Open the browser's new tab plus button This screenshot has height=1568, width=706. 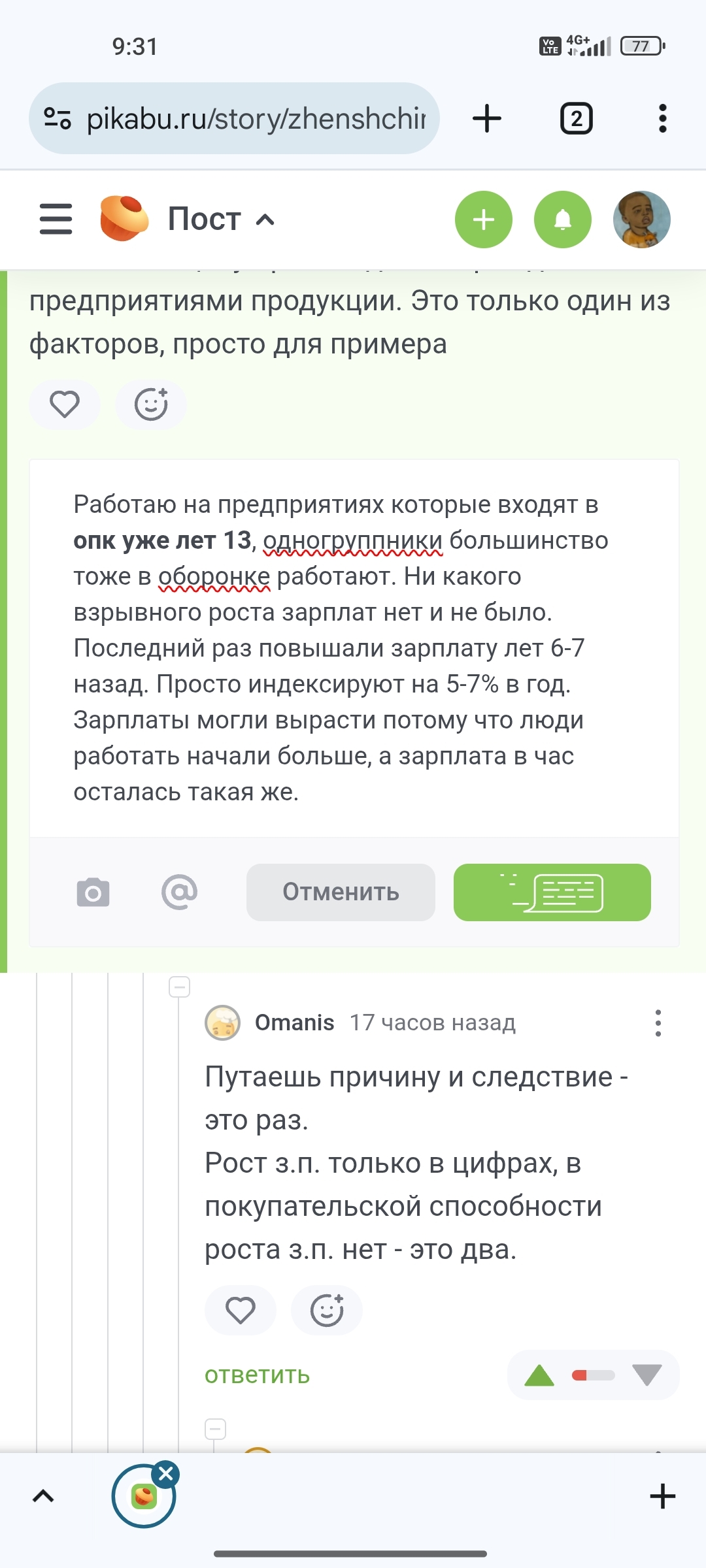(x=487, y=119)
